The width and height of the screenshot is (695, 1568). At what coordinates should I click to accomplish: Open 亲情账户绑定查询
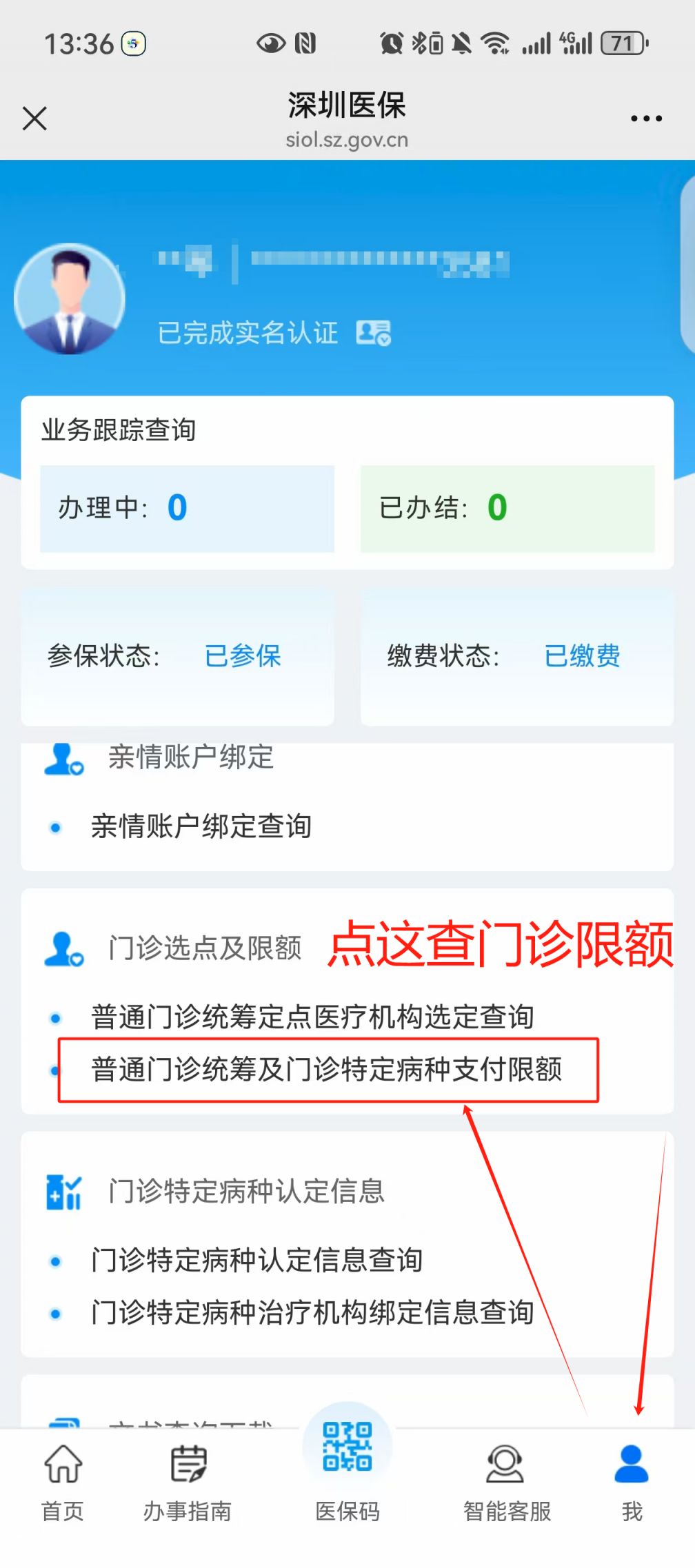201,826
